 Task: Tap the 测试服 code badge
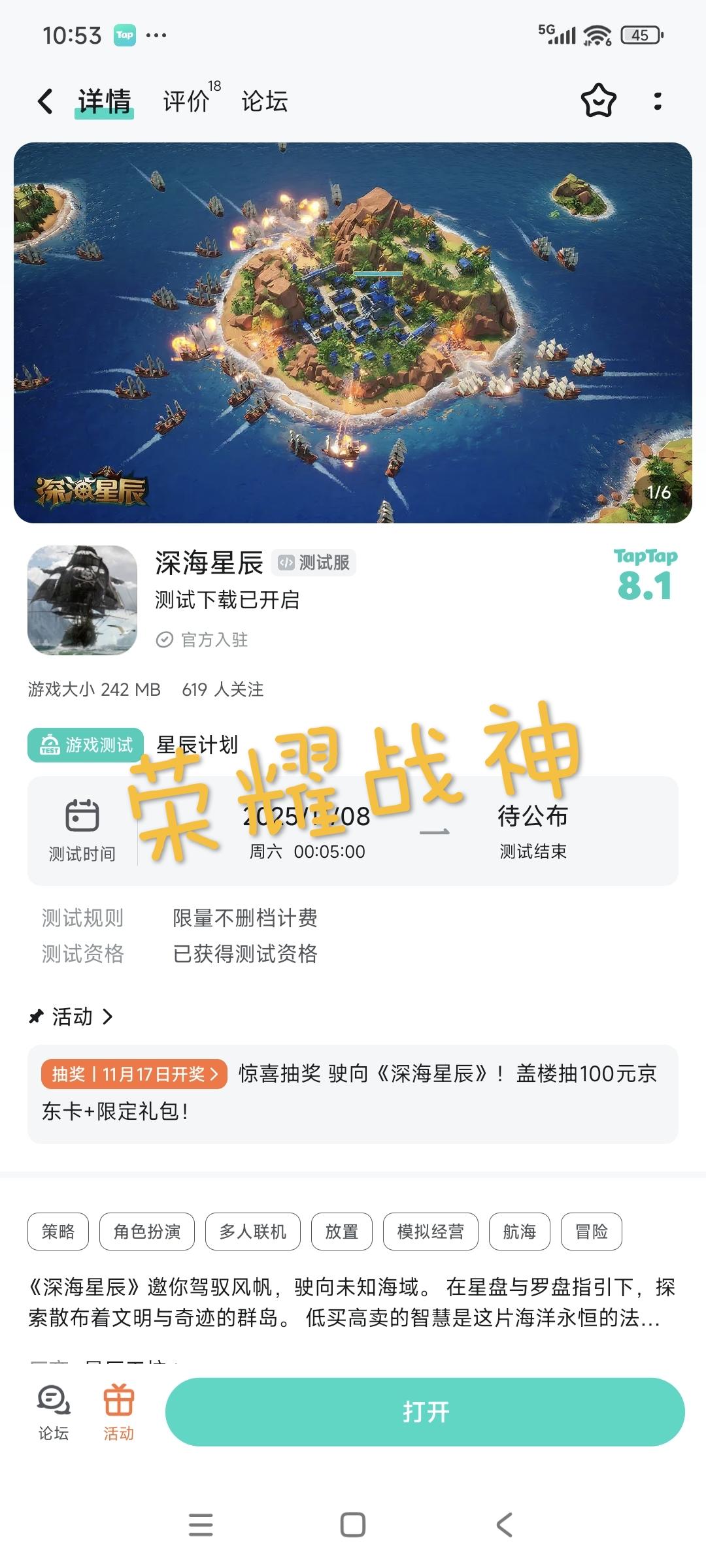pyautogui.click(x=314, y=563)
